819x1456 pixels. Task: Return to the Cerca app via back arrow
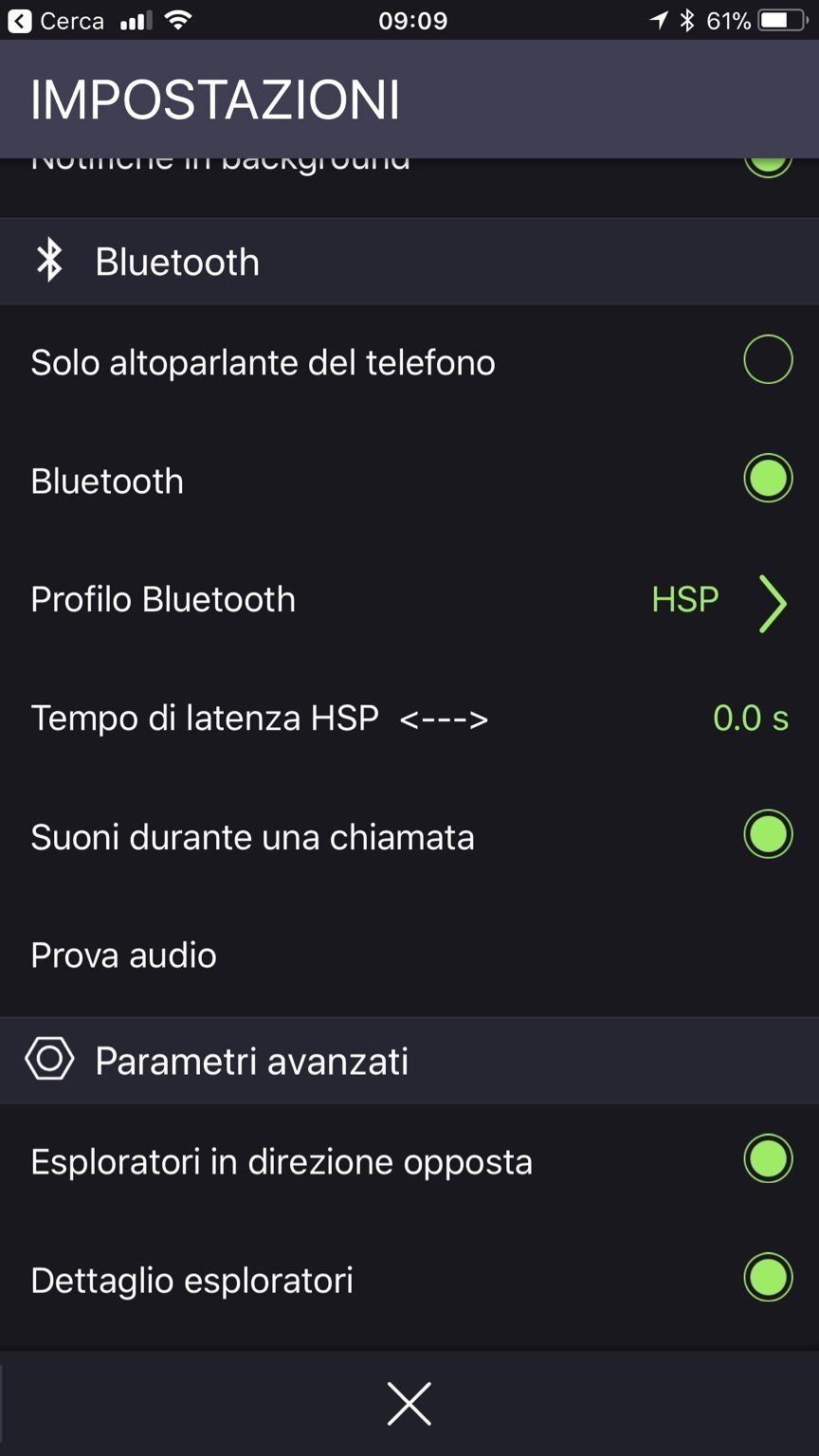(x=20, y=21)
